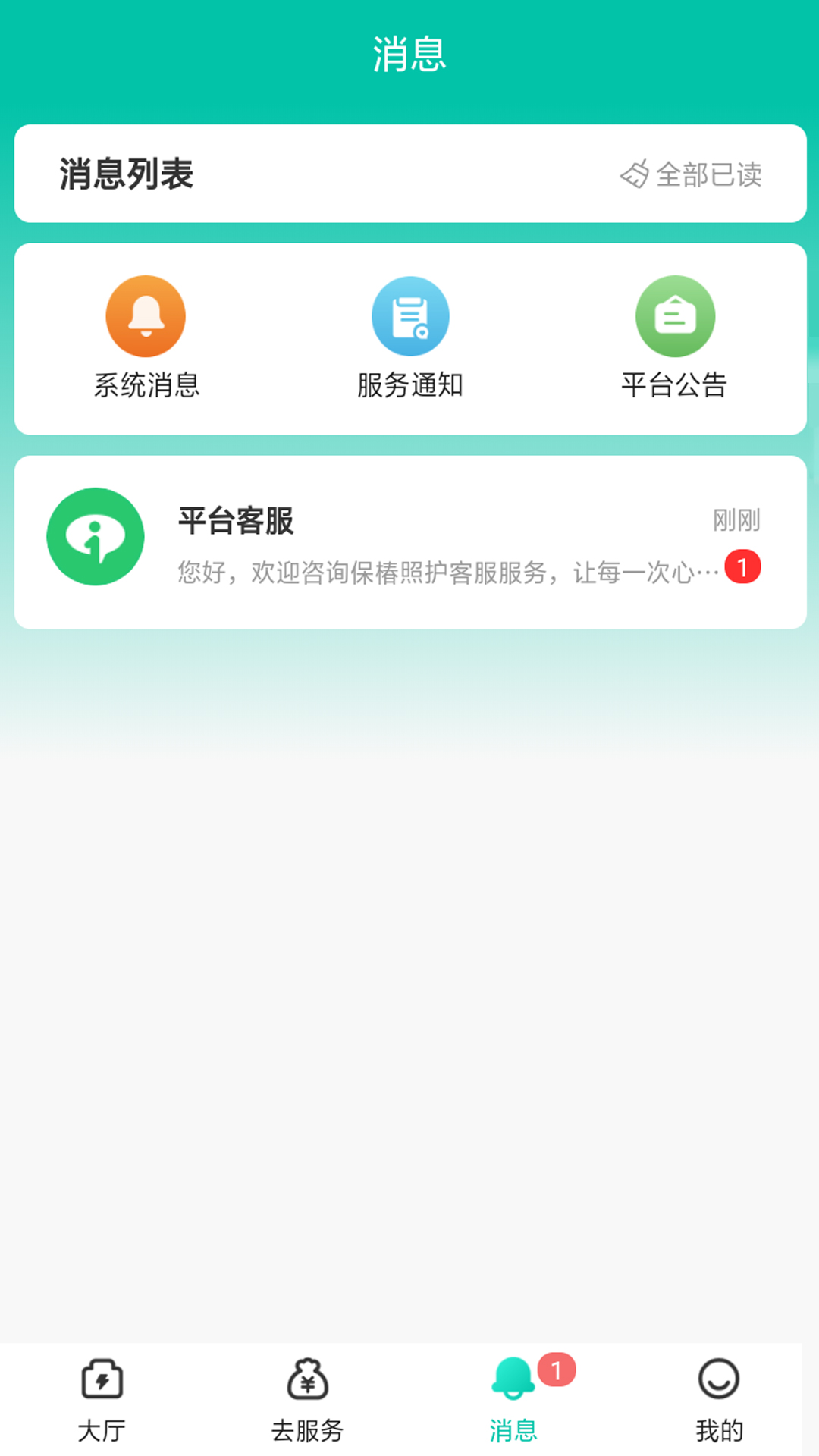Switch to the 大厅 tab

tap(102, 1400)
